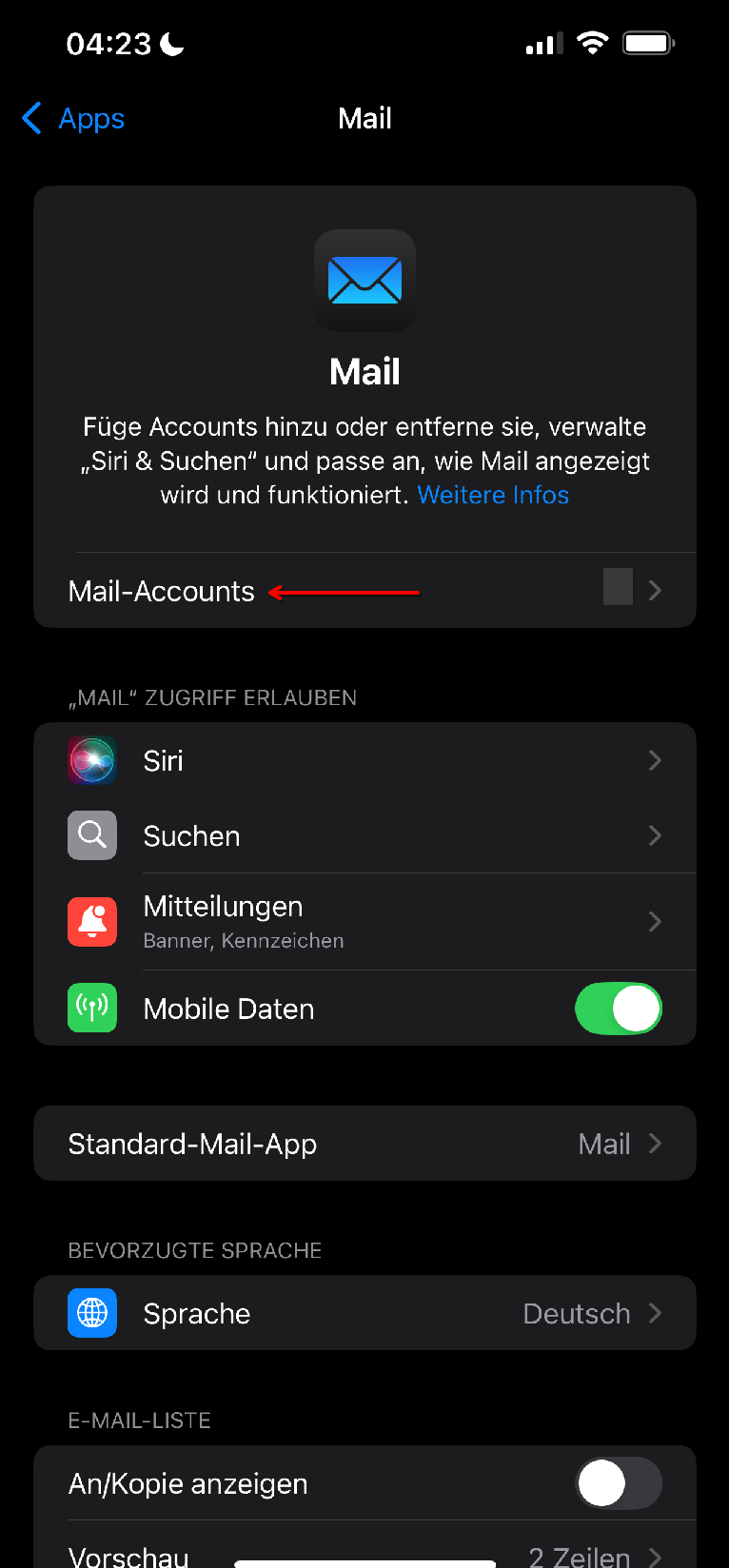The width and height of the screenshot is (729, 1568).
Task: Open Mail-Accounts settings
Action: [364, 591]
